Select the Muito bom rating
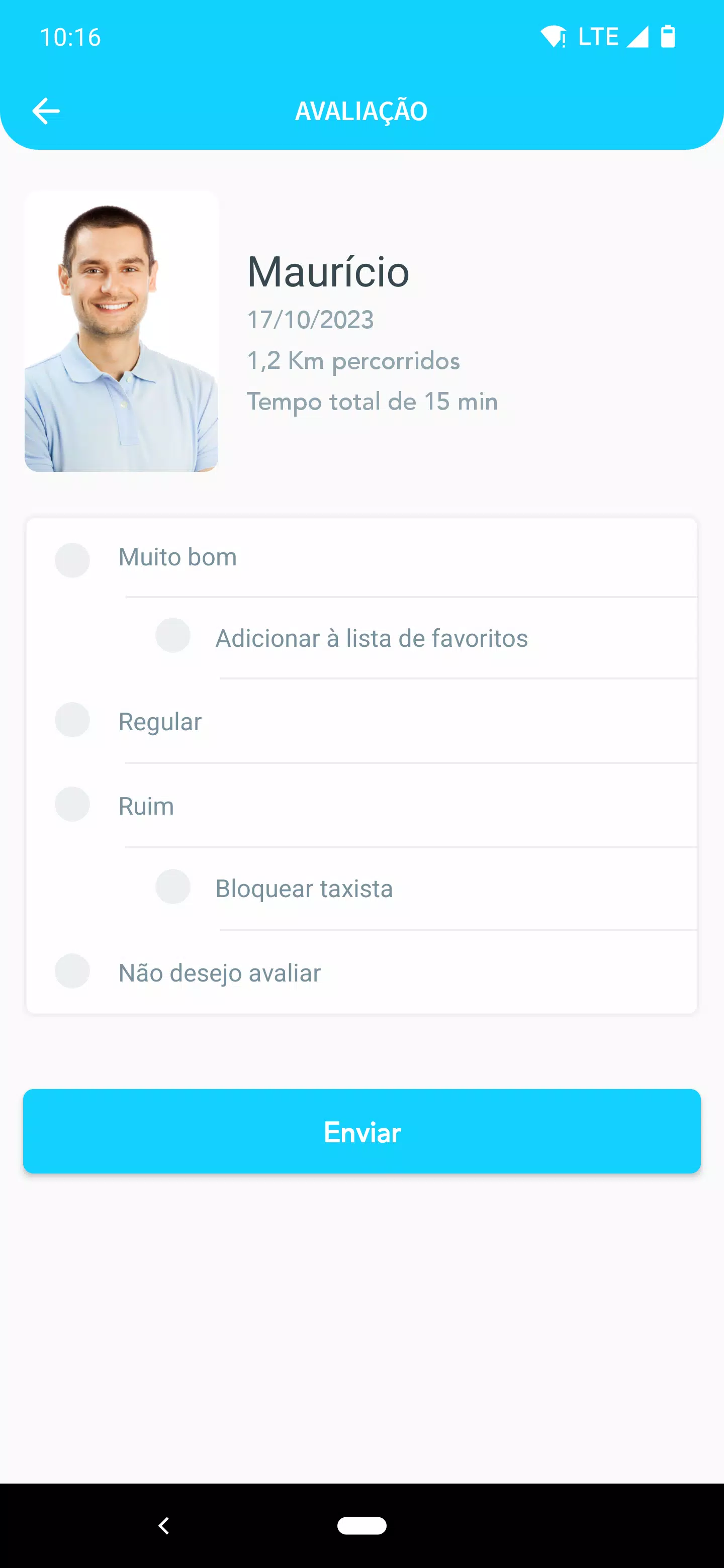The width and height of the screenshot is (724, 1568). point(72,559)
